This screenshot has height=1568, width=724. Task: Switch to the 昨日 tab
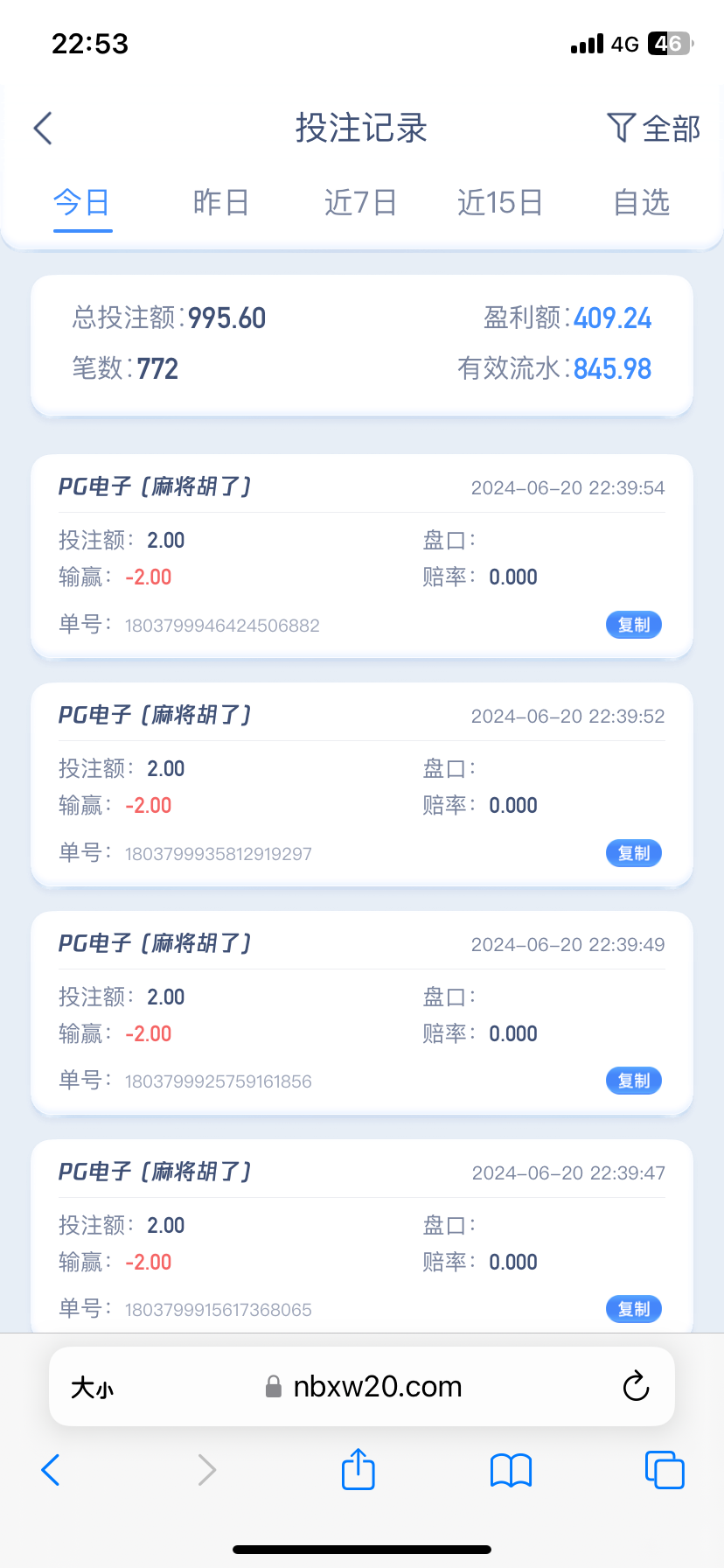point(221,202)
